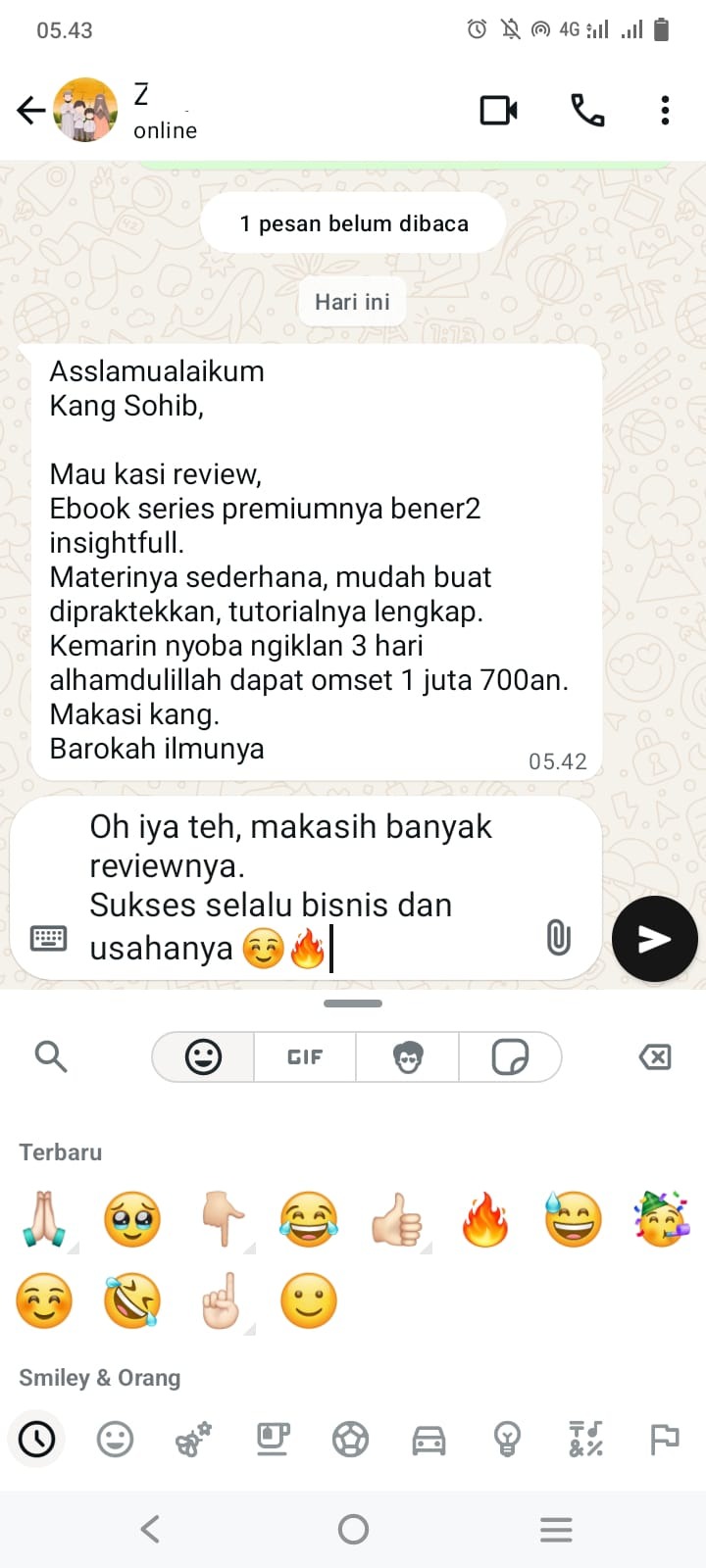Jump to the food and drink emoji category

(273, 1439)
